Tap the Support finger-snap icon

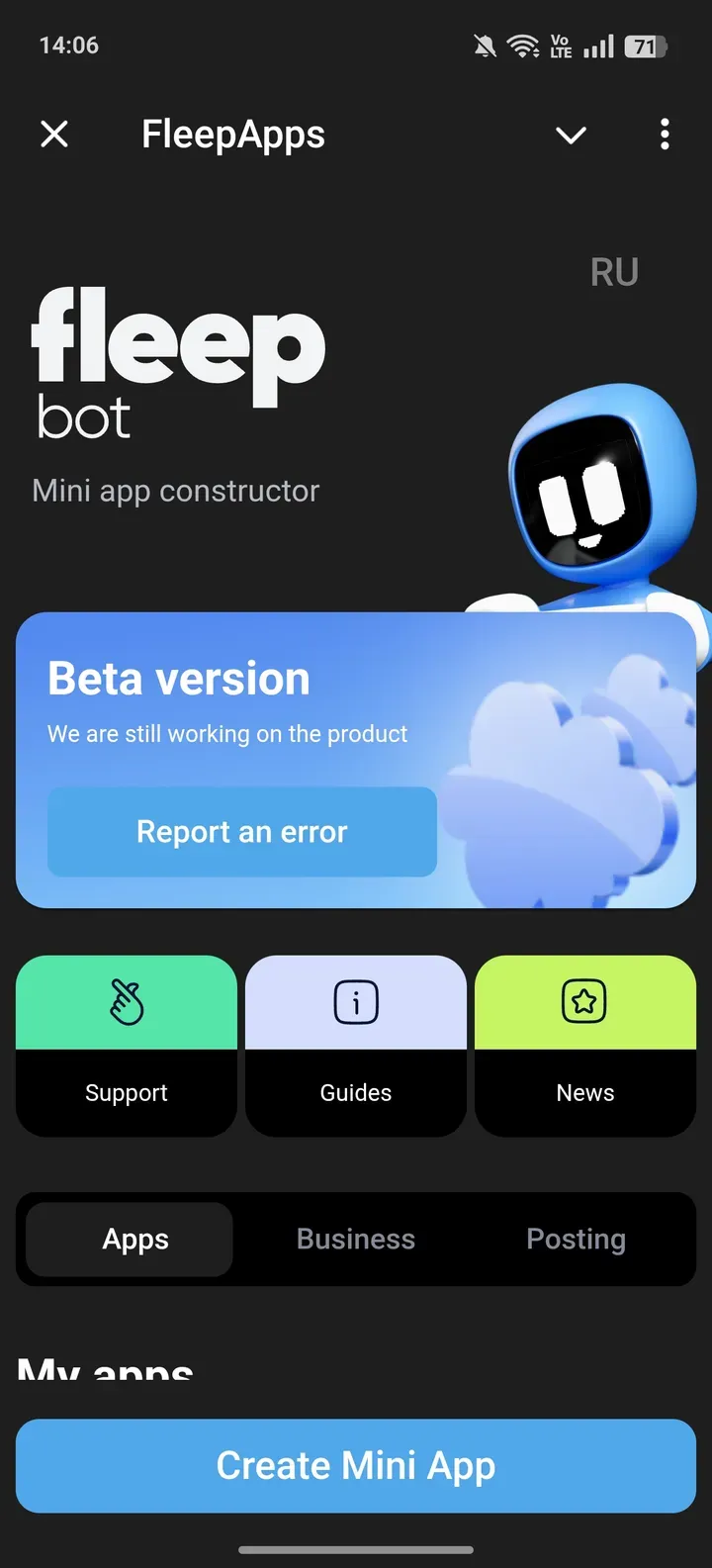[x=127, y=1001]
